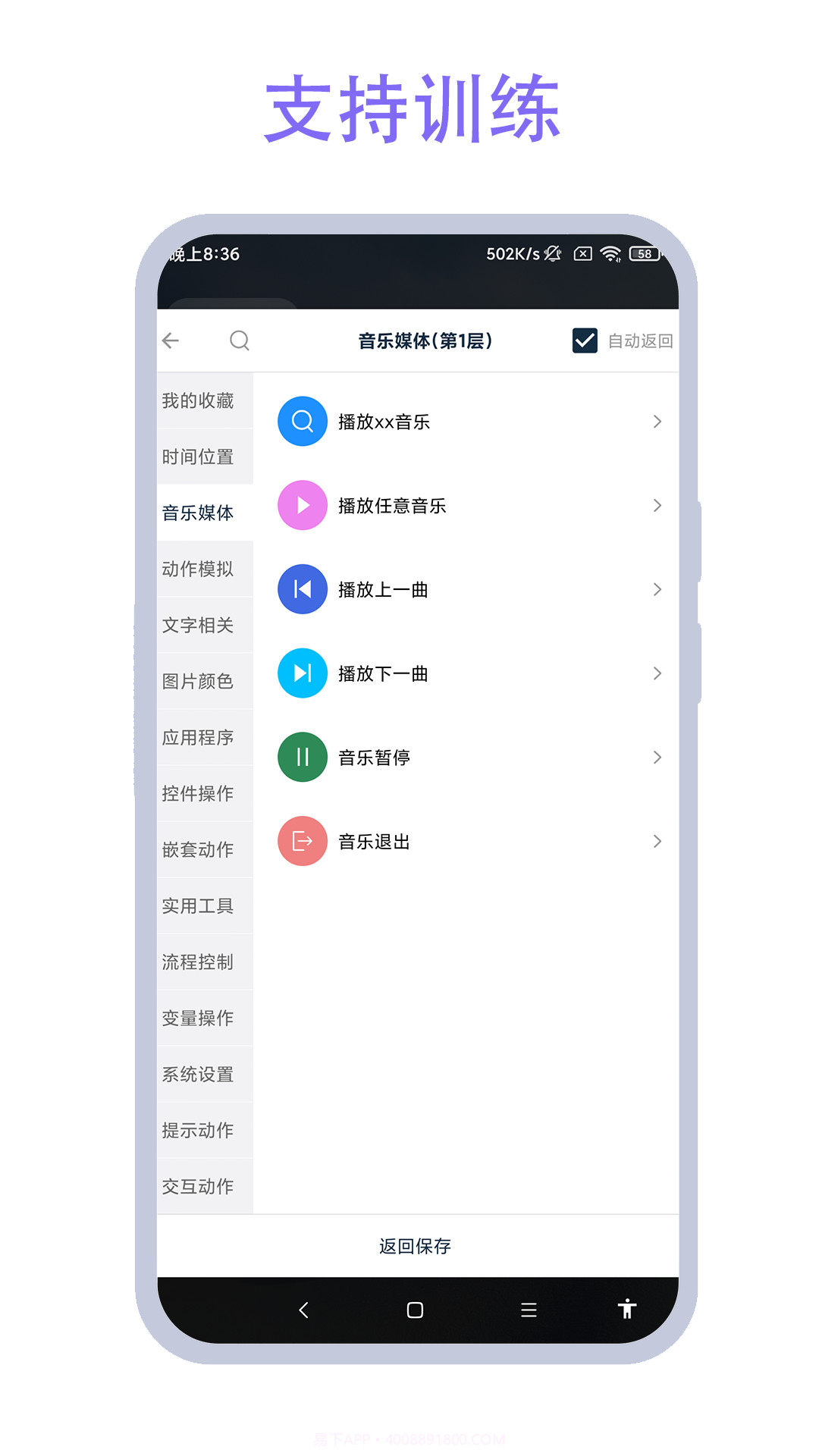Expand 音乐暂停 options with the chevron

coord(657,756)
